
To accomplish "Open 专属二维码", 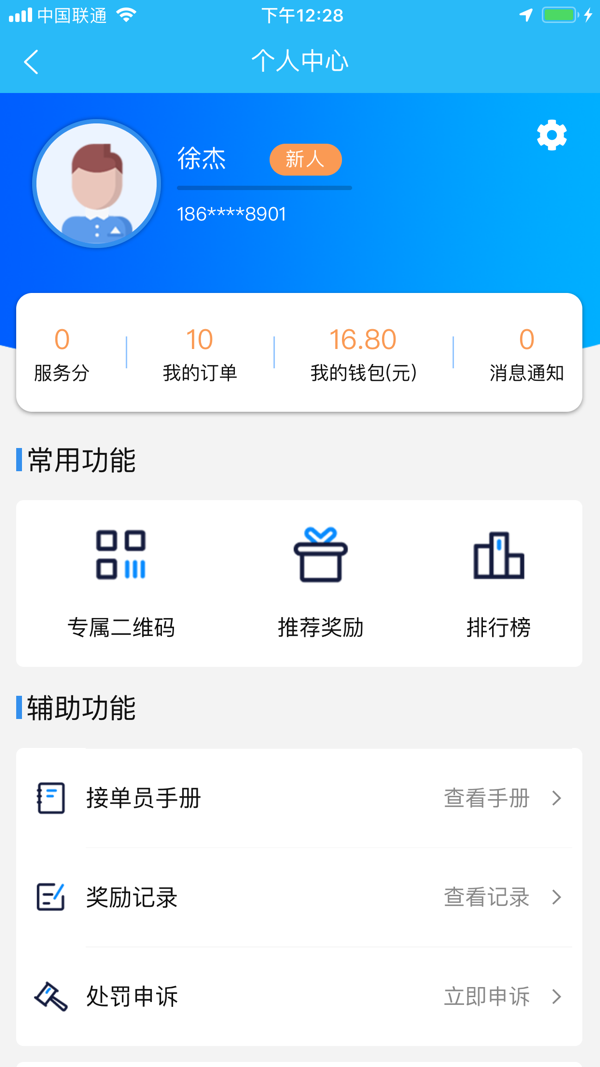I will coord(121,583).
